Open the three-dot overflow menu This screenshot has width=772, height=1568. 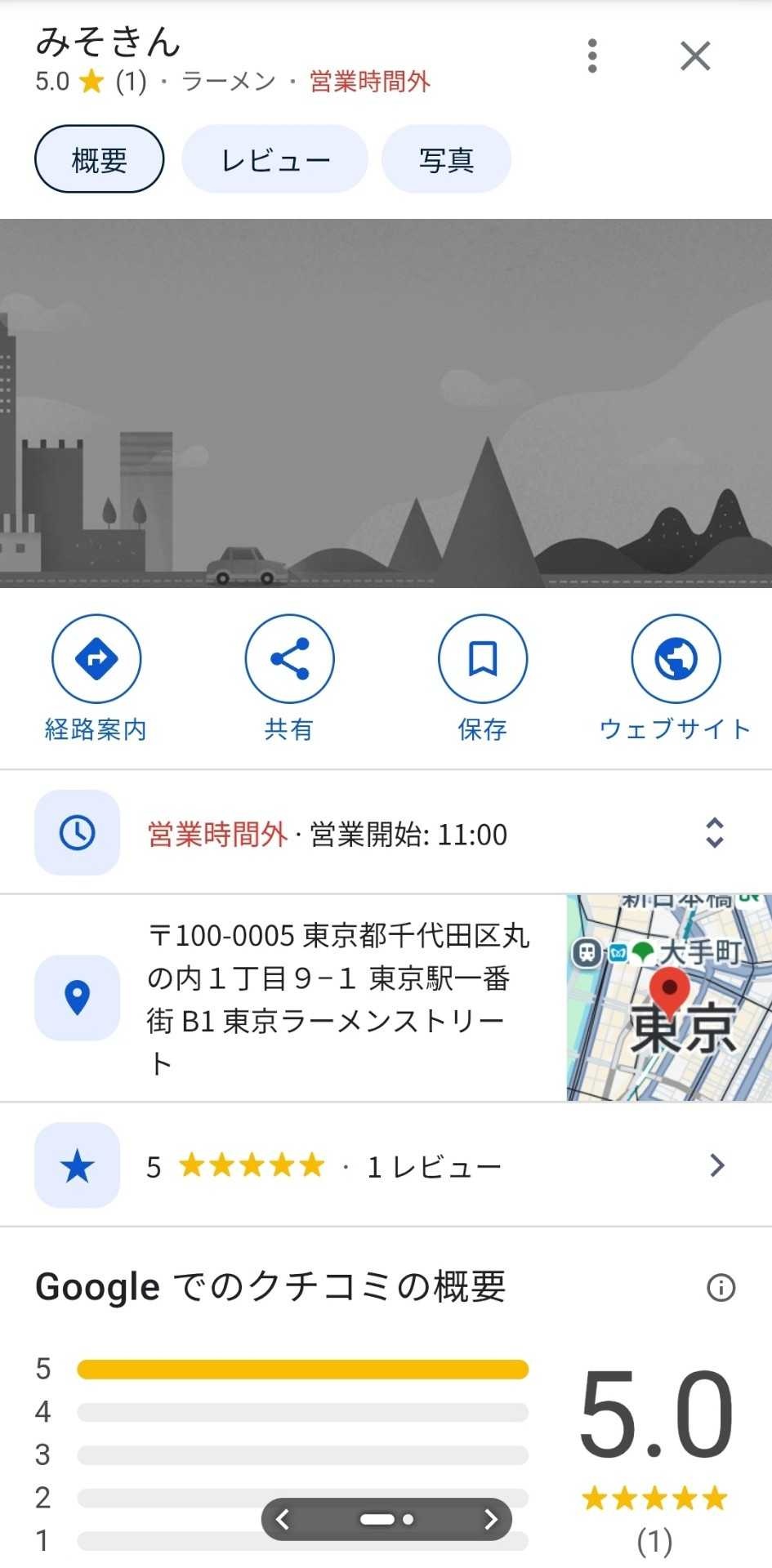click(x=592, y=56)
